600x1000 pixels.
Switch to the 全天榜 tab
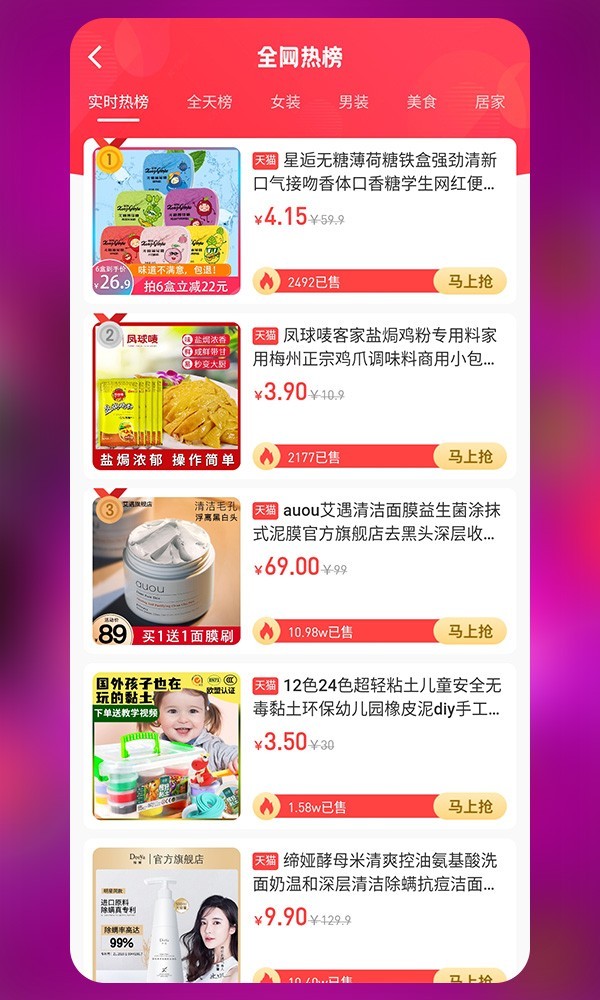point(209,102)
